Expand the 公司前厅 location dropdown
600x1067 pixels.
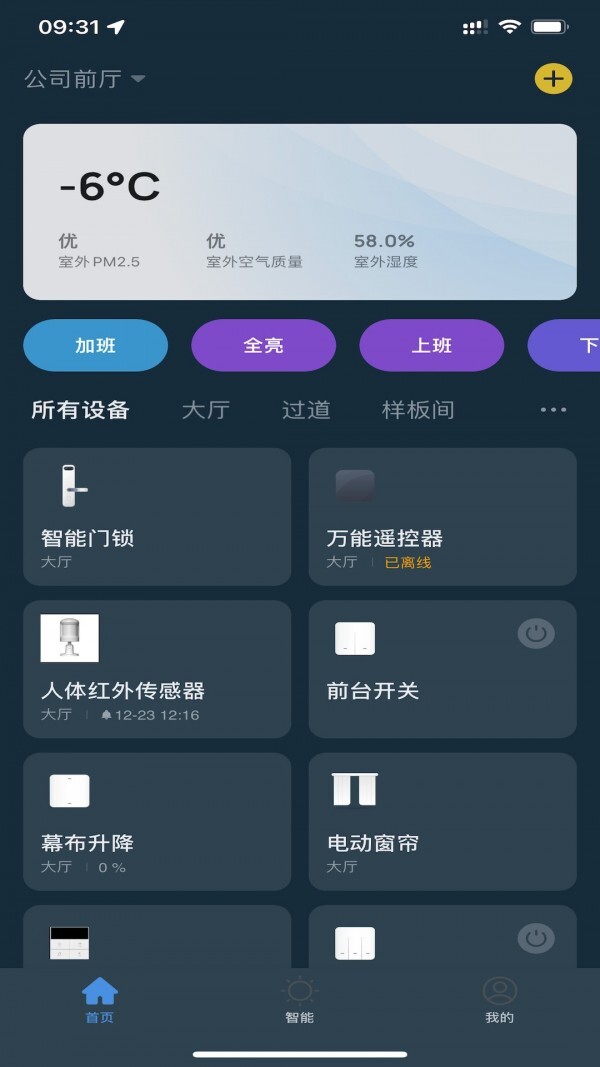click(85, 80)
